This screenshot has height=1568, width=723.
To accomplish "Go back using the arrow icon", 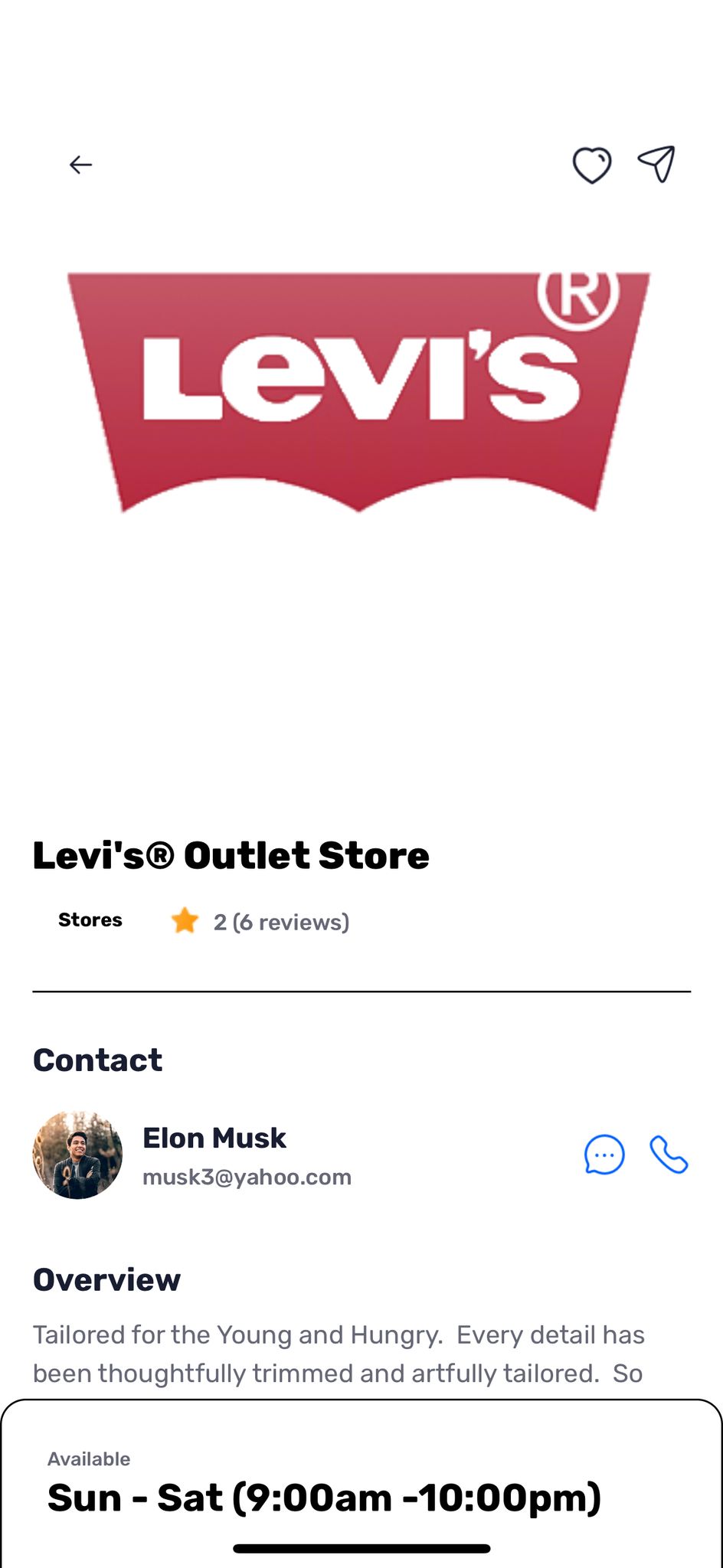I will (80, 165).
